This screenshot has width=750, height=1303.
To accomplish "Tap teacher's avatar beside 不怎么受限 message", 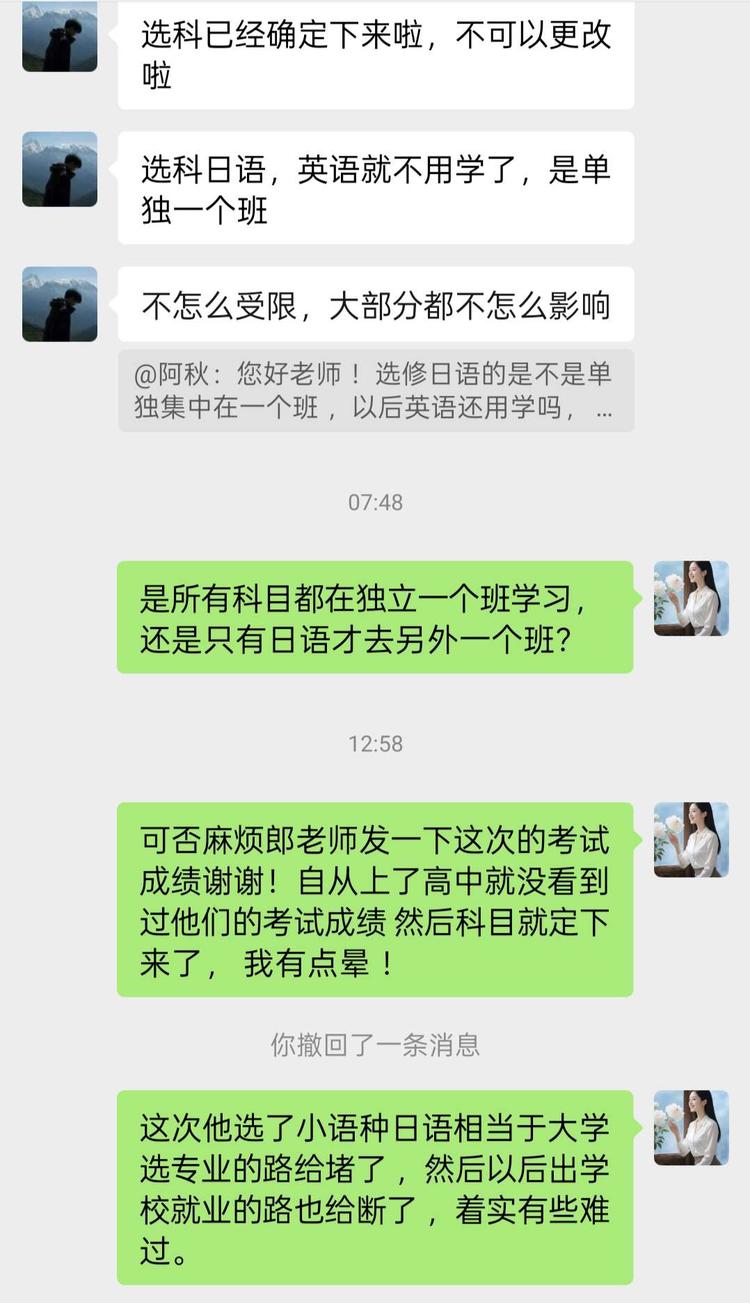I will [60, 304].
